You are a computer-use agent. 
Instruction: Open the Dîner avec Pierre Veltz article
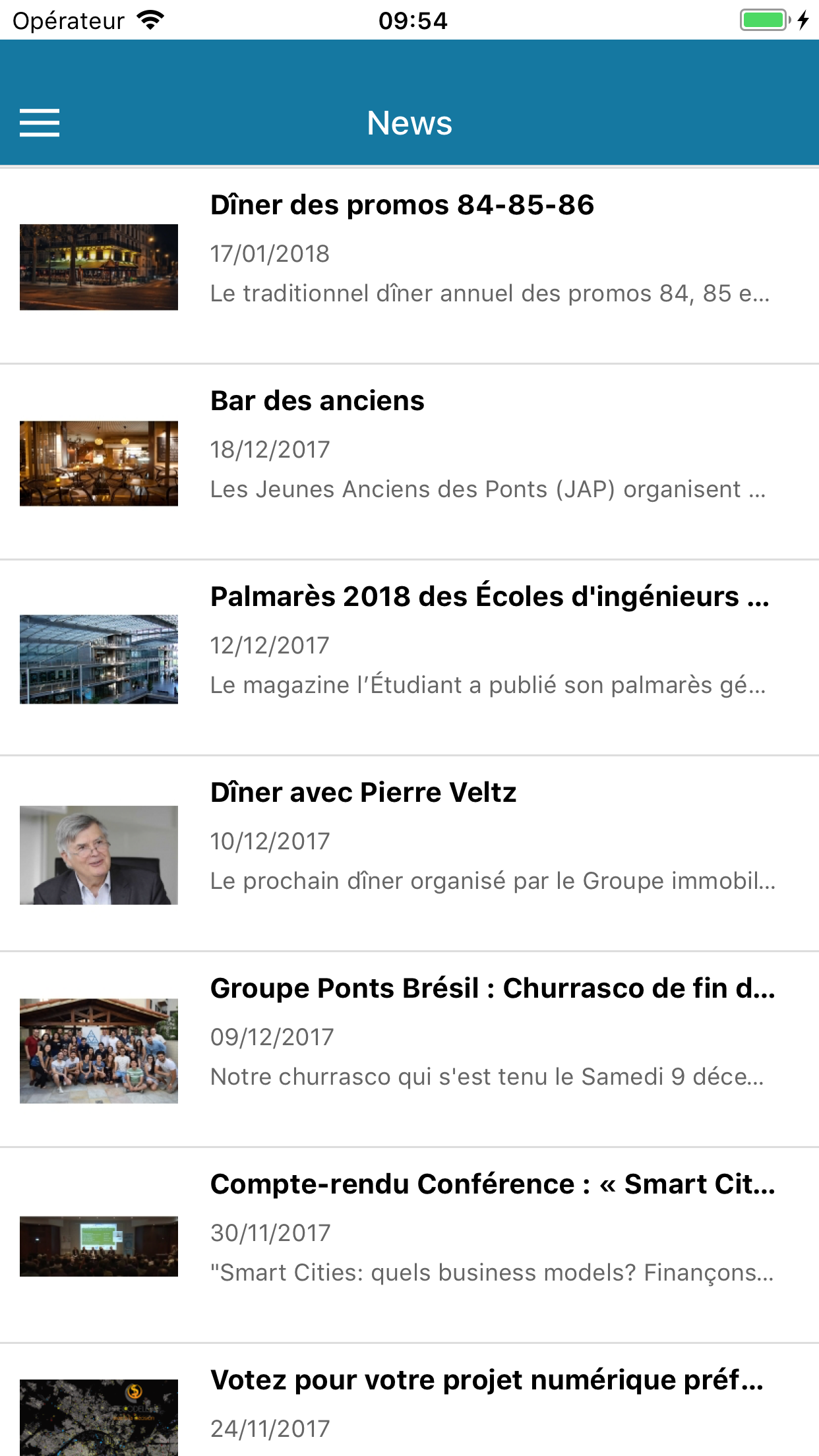(x=409, y=854)
